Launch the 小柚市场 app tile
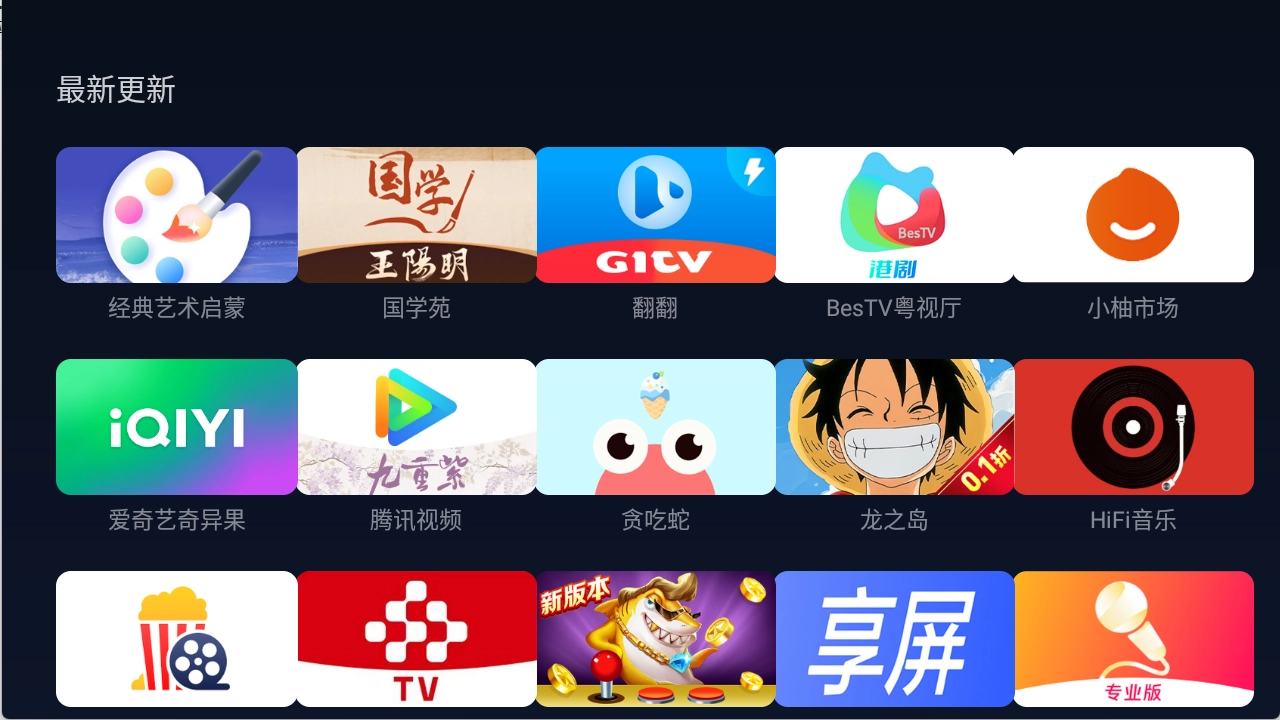 click(x=1133, y=215)
